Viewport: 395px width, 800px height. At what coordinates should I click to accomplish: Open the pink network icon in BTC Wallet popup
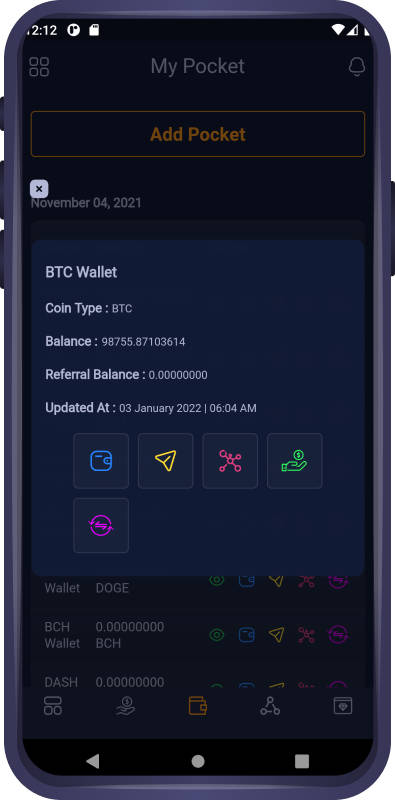tap(230, 461)
